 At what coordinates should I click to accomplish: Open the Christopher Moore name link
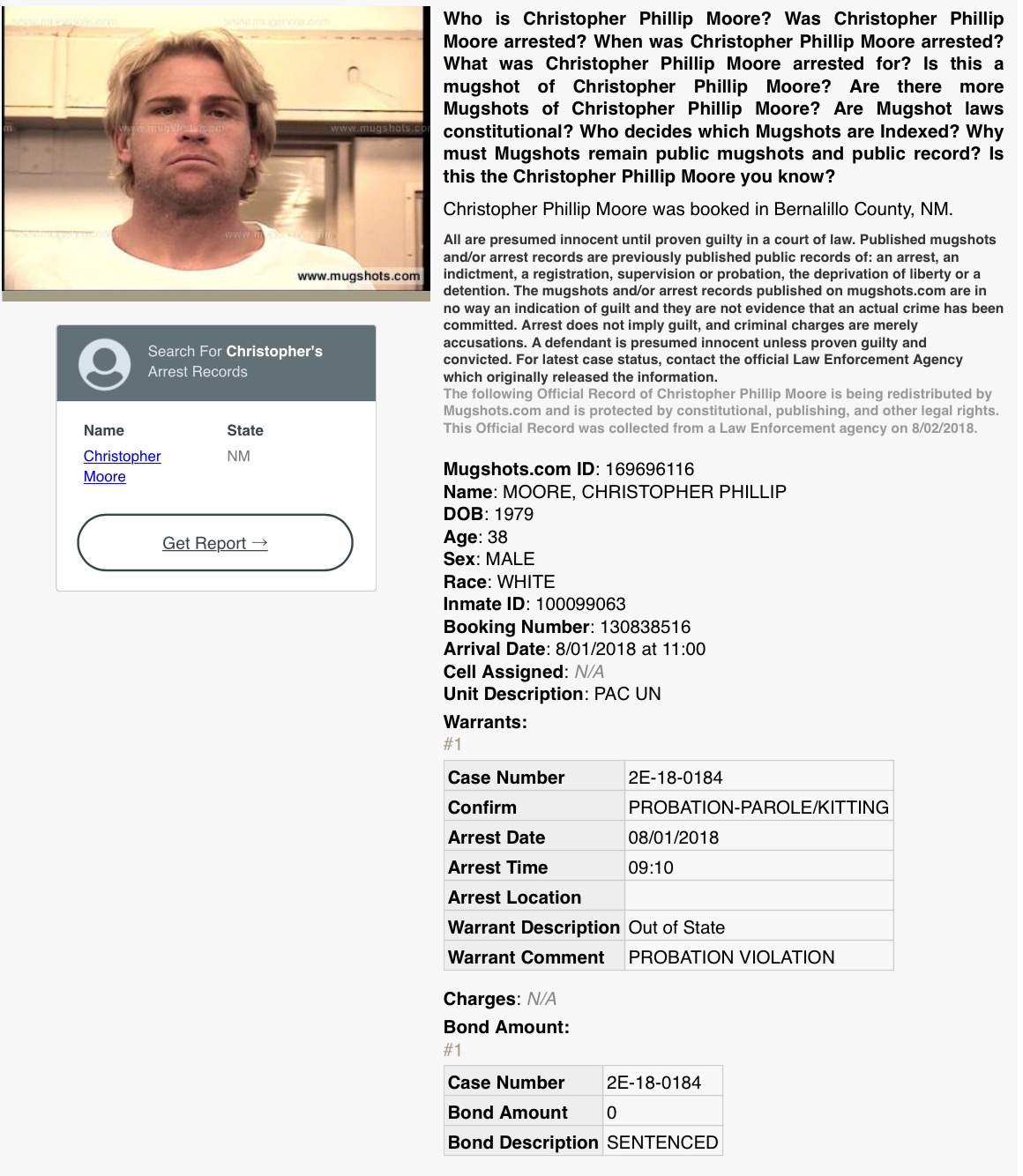click(x=122, y=466)
